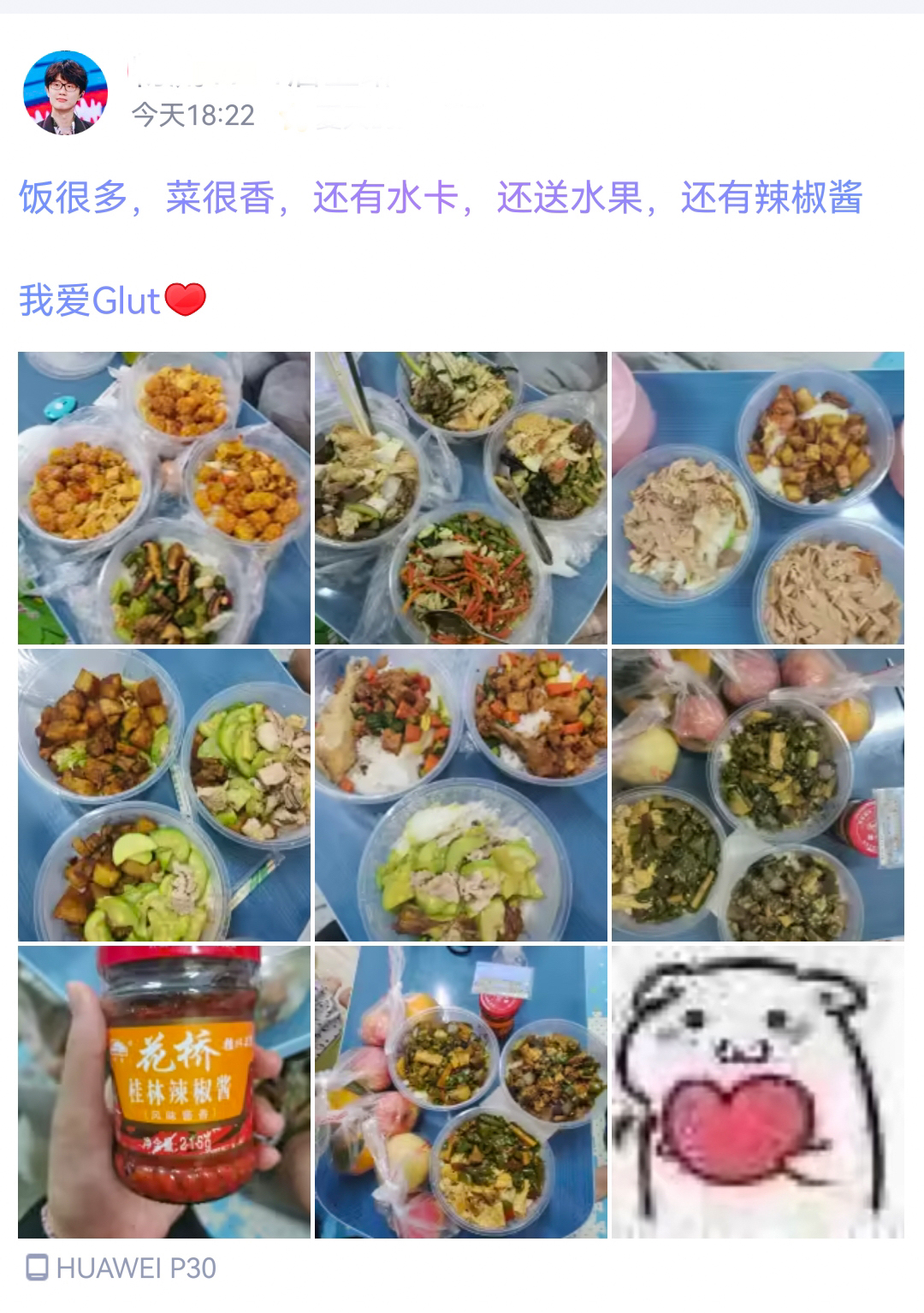This screenshot has height=1313, width=924.
Task: View the chicken drumstick with rice photo
Action: coord(461,794)
